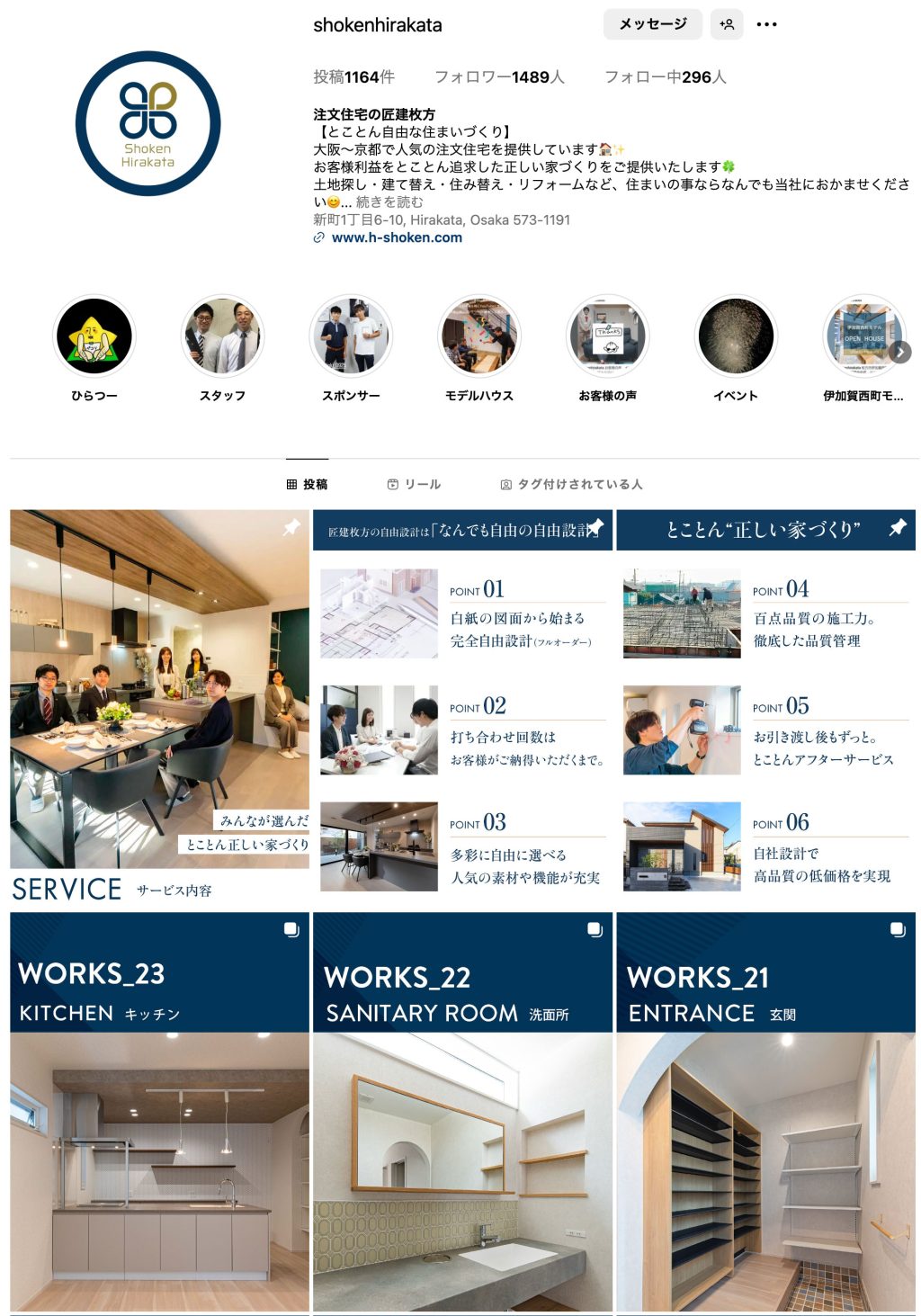The height and width of the screenshot is (1316, 921).
Task: Open the モデルハウス highlight
Action: click(479, 336)
